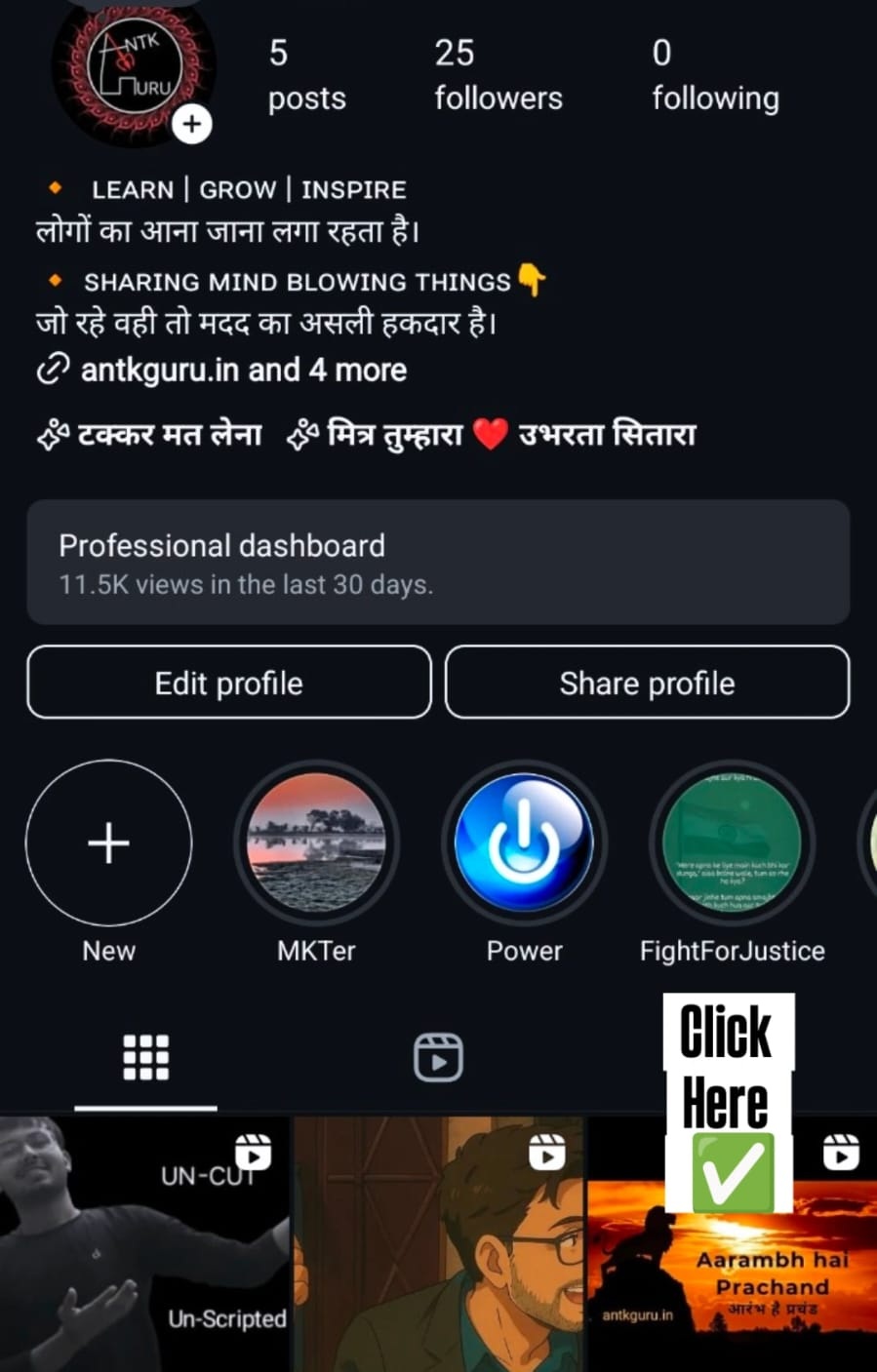Screen dimensions: 877x1372
Task: Open the Professional dashboard
Action: point(438,562)
